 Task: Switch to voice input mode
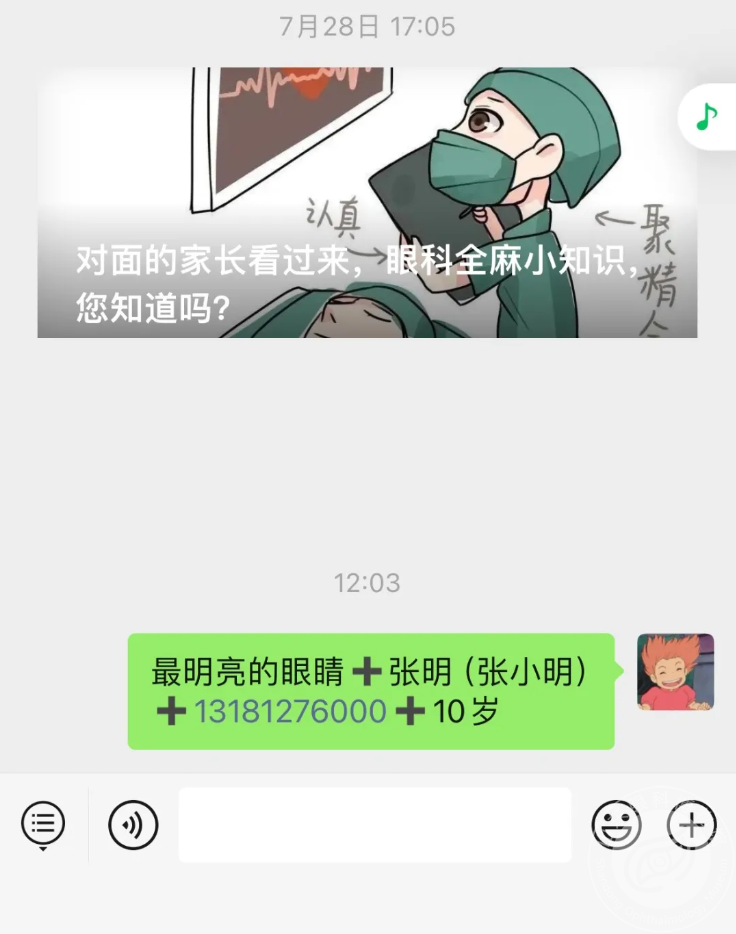[133, 825]
